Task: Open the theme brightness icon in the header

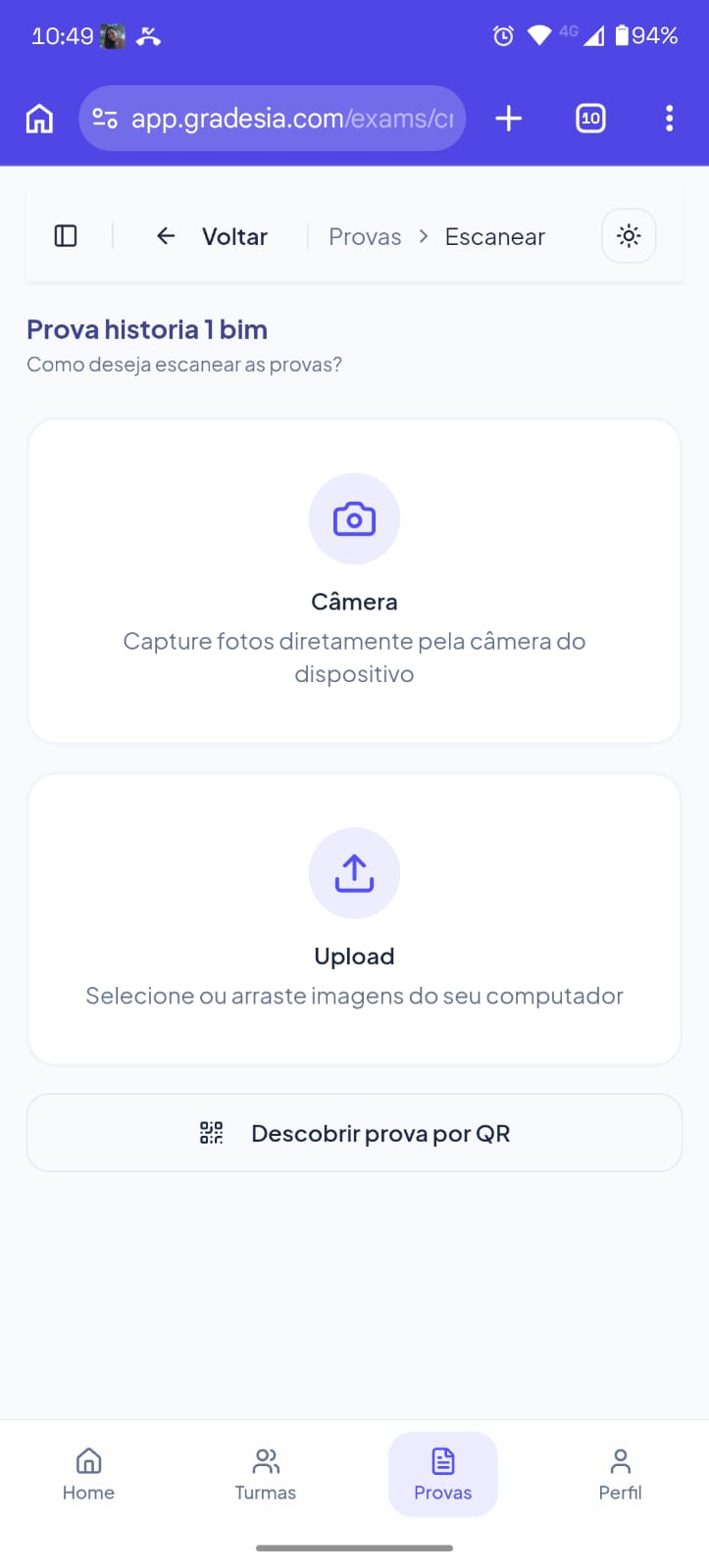Action: click(x=628, y=235)
